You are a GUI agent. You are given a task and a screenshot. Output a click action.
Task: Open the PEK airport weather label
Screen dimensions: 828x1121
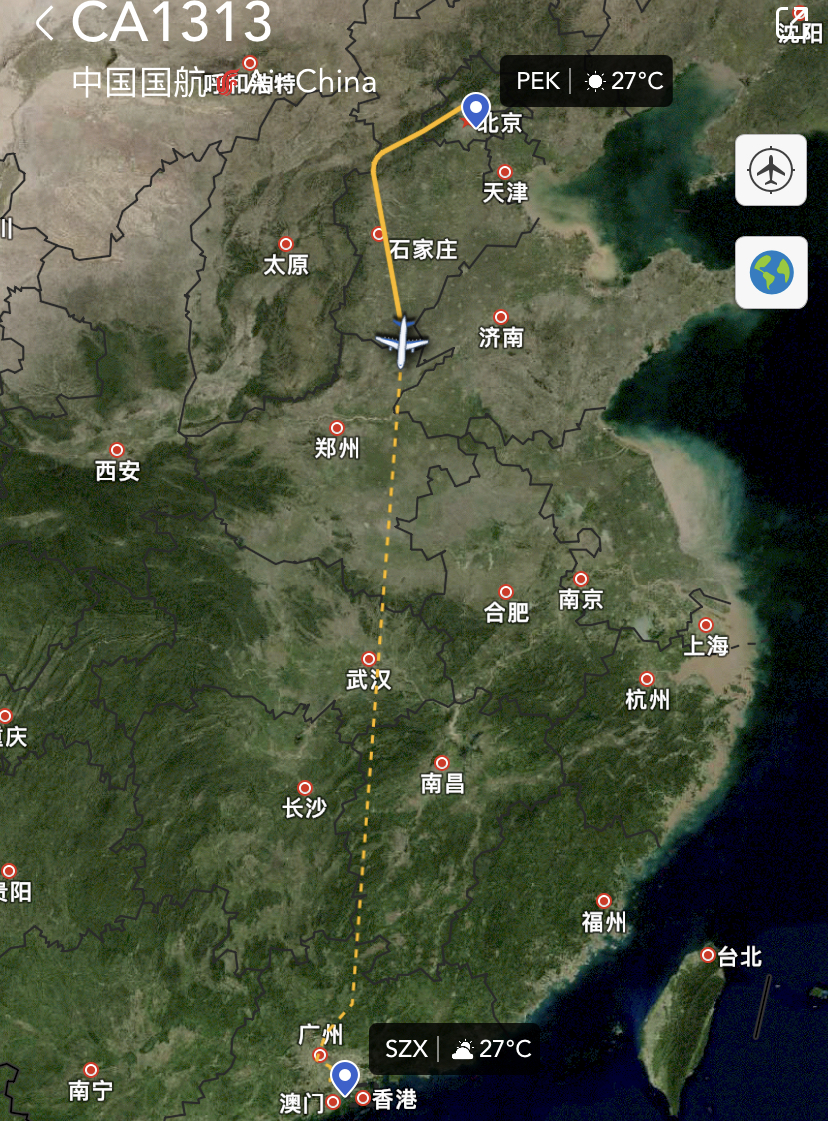click(x=587, y=81)
